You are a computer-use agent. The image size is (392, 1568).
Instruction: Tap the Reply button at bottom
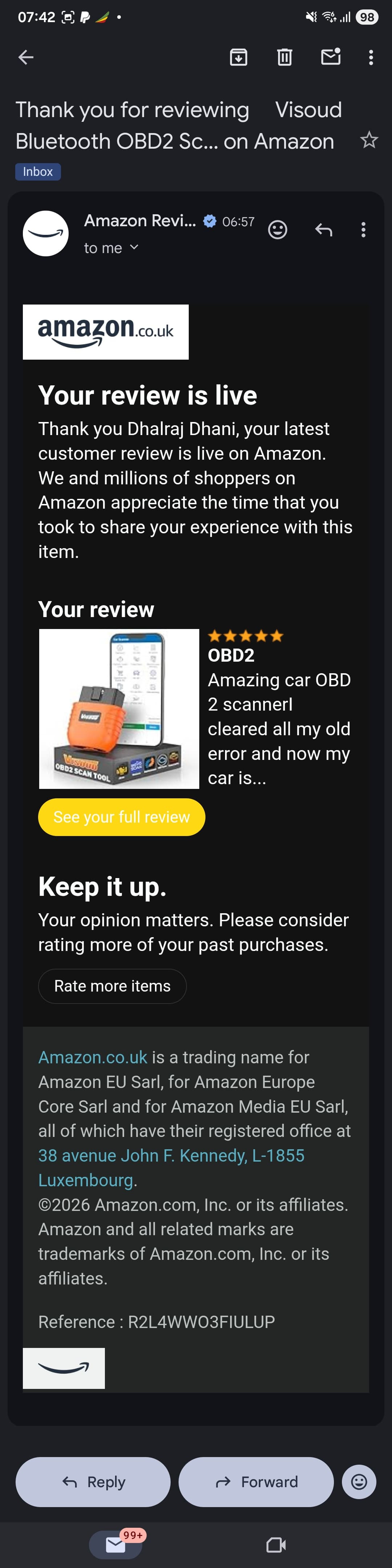click(93, 1482)
